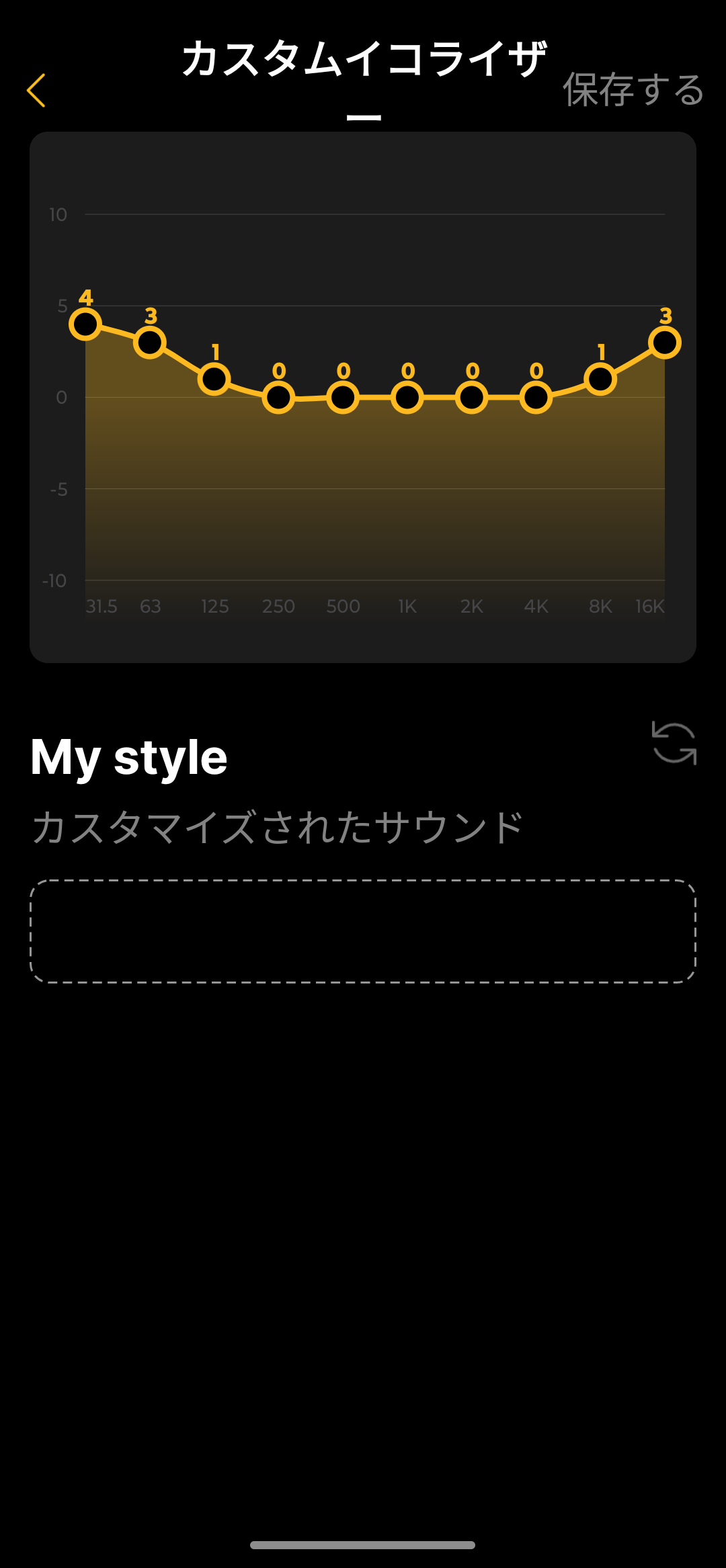Select the 16K band point

click(665, 343)
